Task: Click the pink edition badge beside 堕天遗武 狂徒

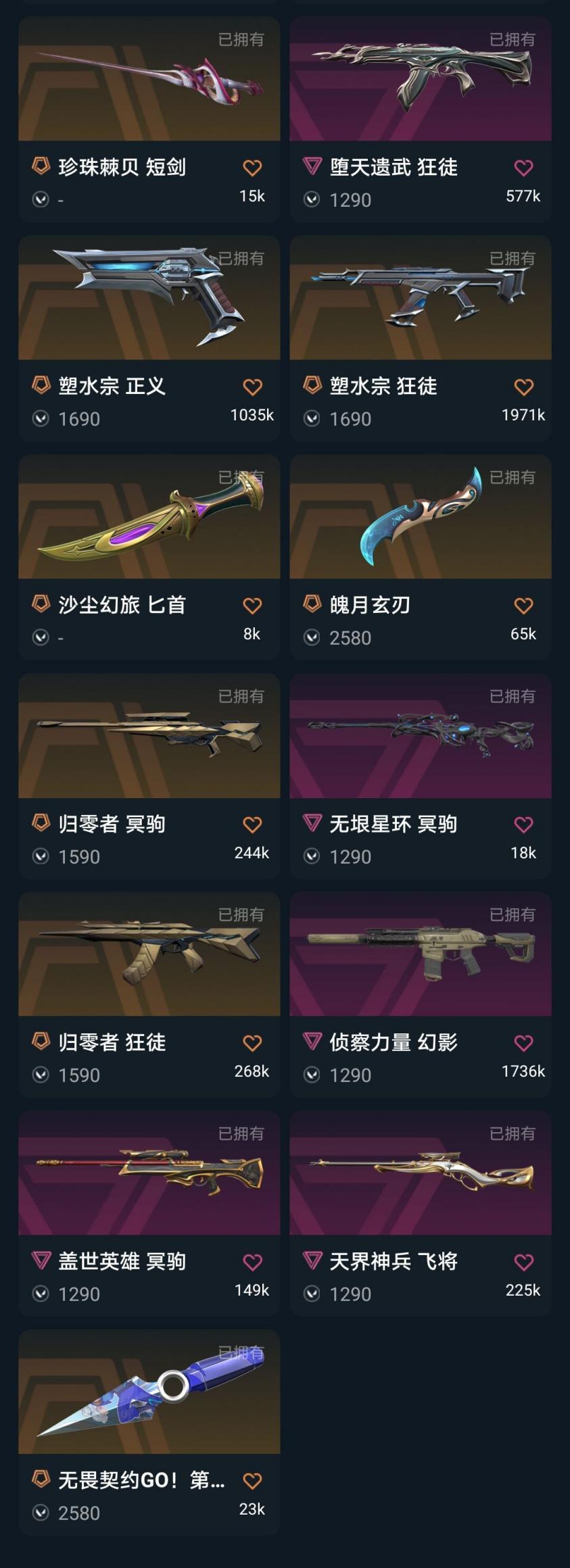Action: 312,168
